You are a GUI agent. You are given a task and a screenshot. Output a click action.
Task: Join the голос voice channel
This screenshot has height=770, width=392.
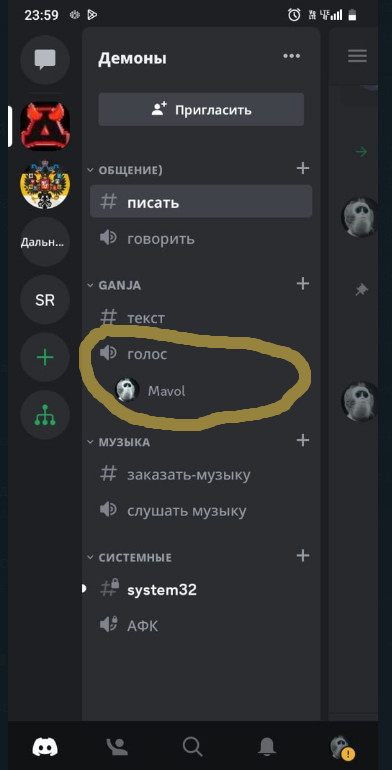(201, 354)
